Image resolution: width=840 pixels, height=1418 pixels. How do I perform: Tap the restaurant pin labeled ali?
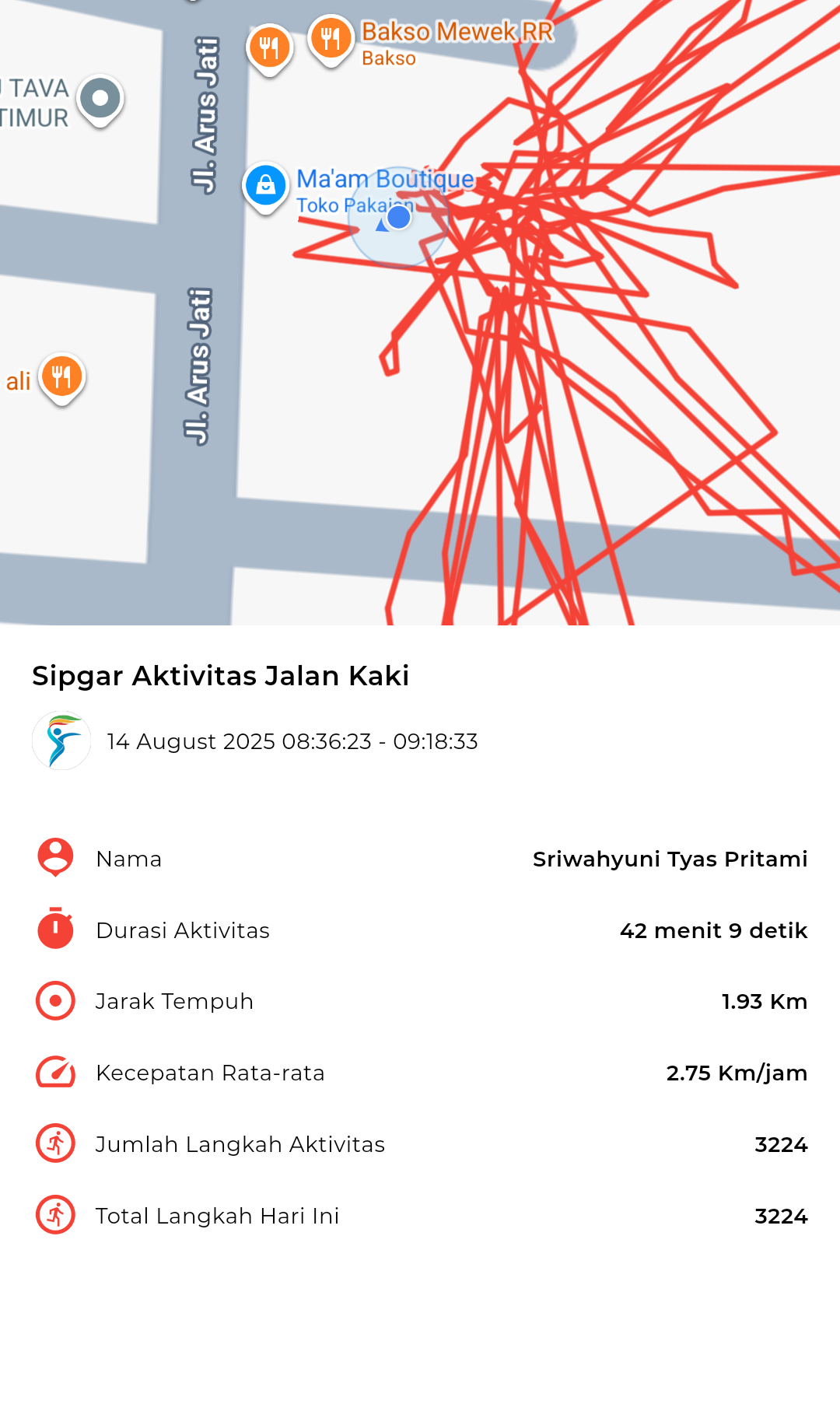pos(61,378)
